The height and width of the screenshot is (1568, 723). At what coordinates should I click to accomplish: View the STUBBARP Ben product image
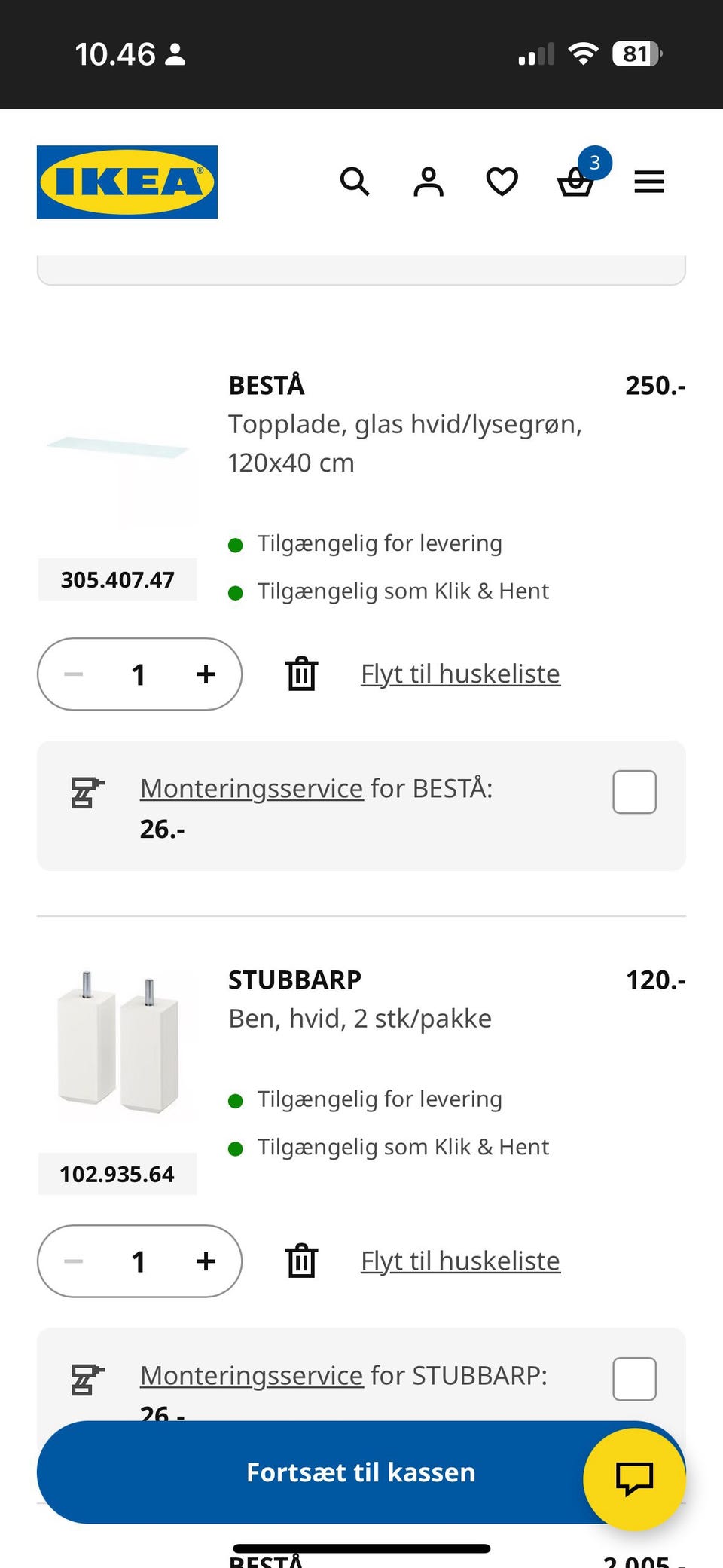point(118,1044)
